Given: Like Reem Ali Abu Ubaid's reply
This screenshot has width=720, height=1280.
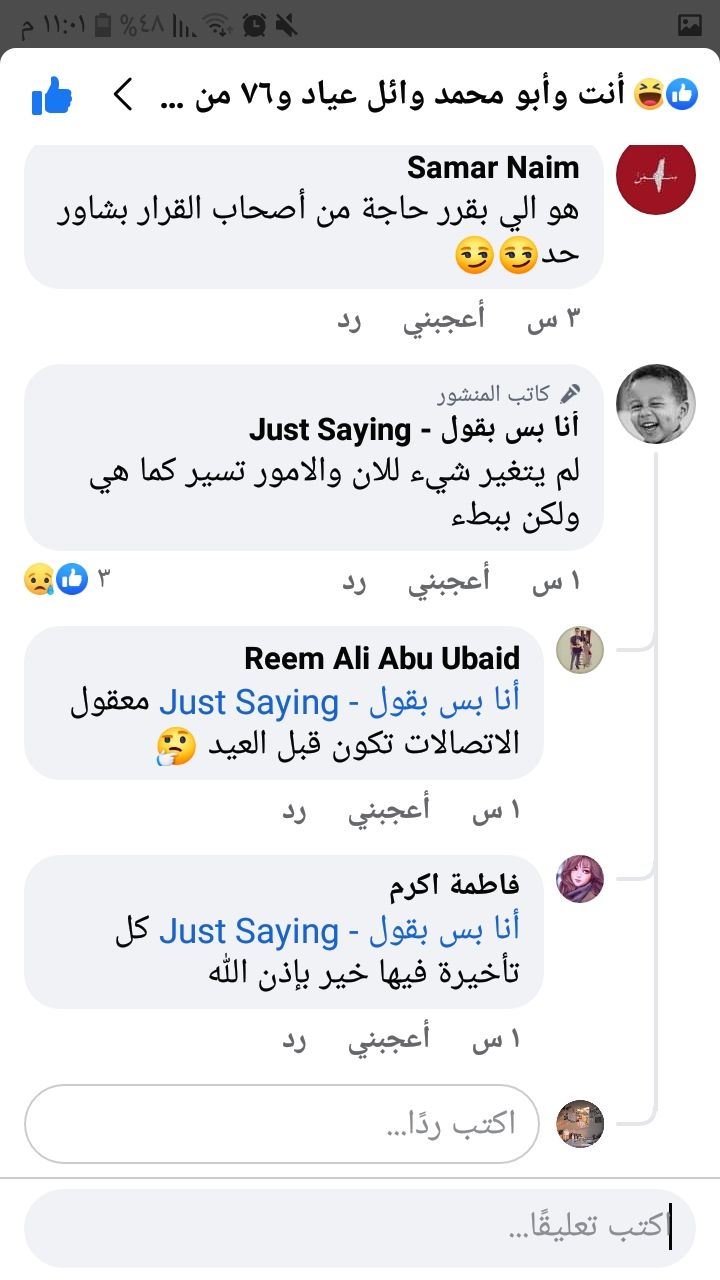Looking at the screenshot, I should pos(388,811).
